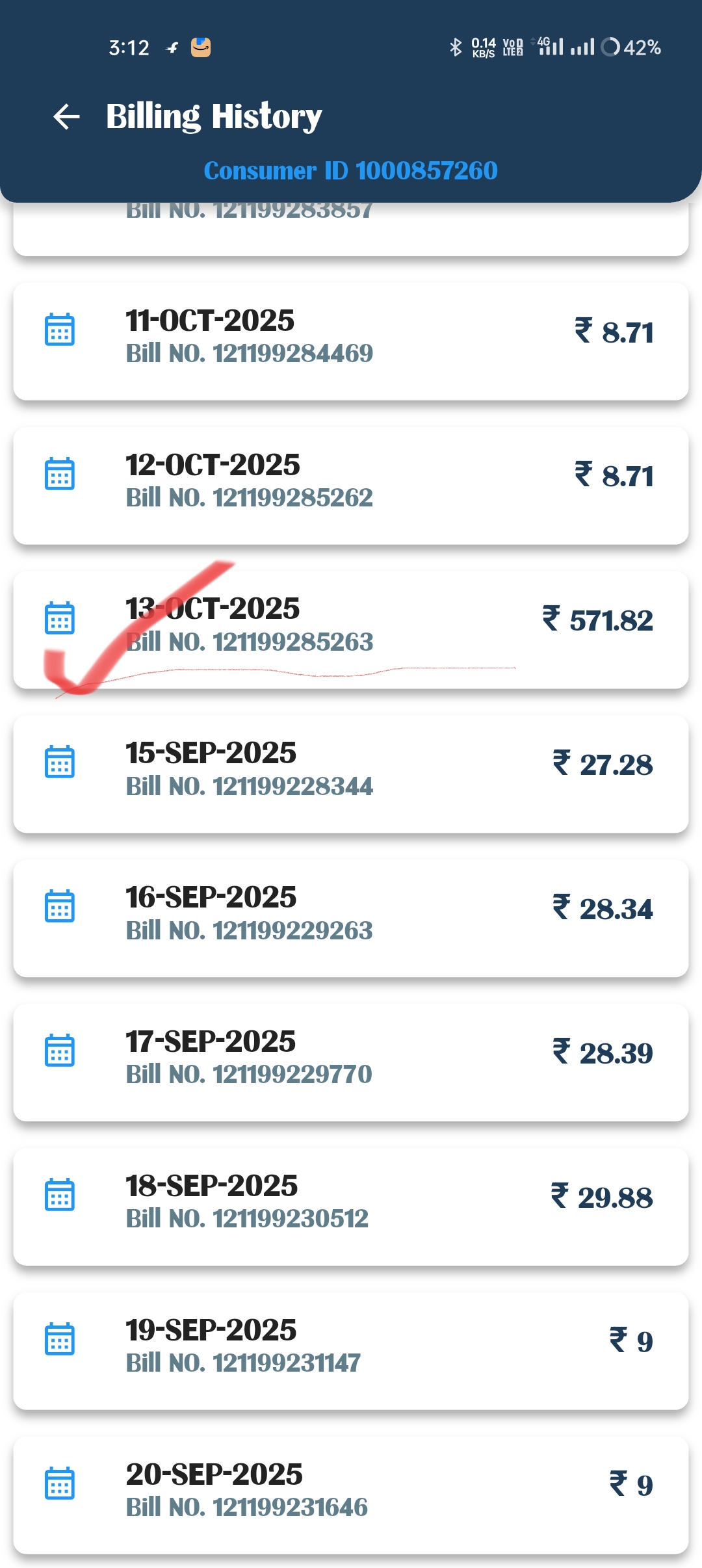The width and height of the screenshot is (702, 1568).
Task: Open the 18-SEP-2025 bill of ₹29.88
Action: click(351, 1207)
